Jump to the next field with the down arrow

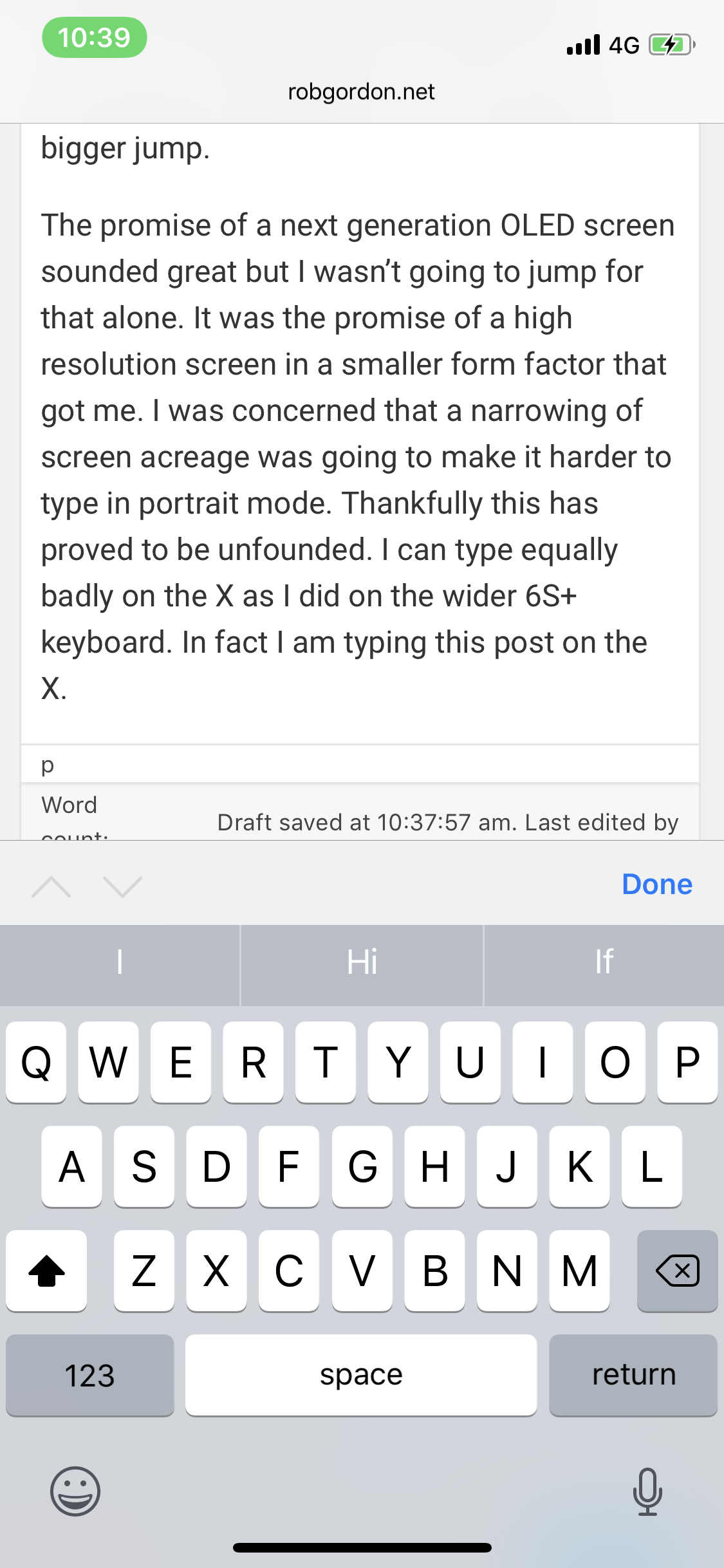[x=122, y=886]
